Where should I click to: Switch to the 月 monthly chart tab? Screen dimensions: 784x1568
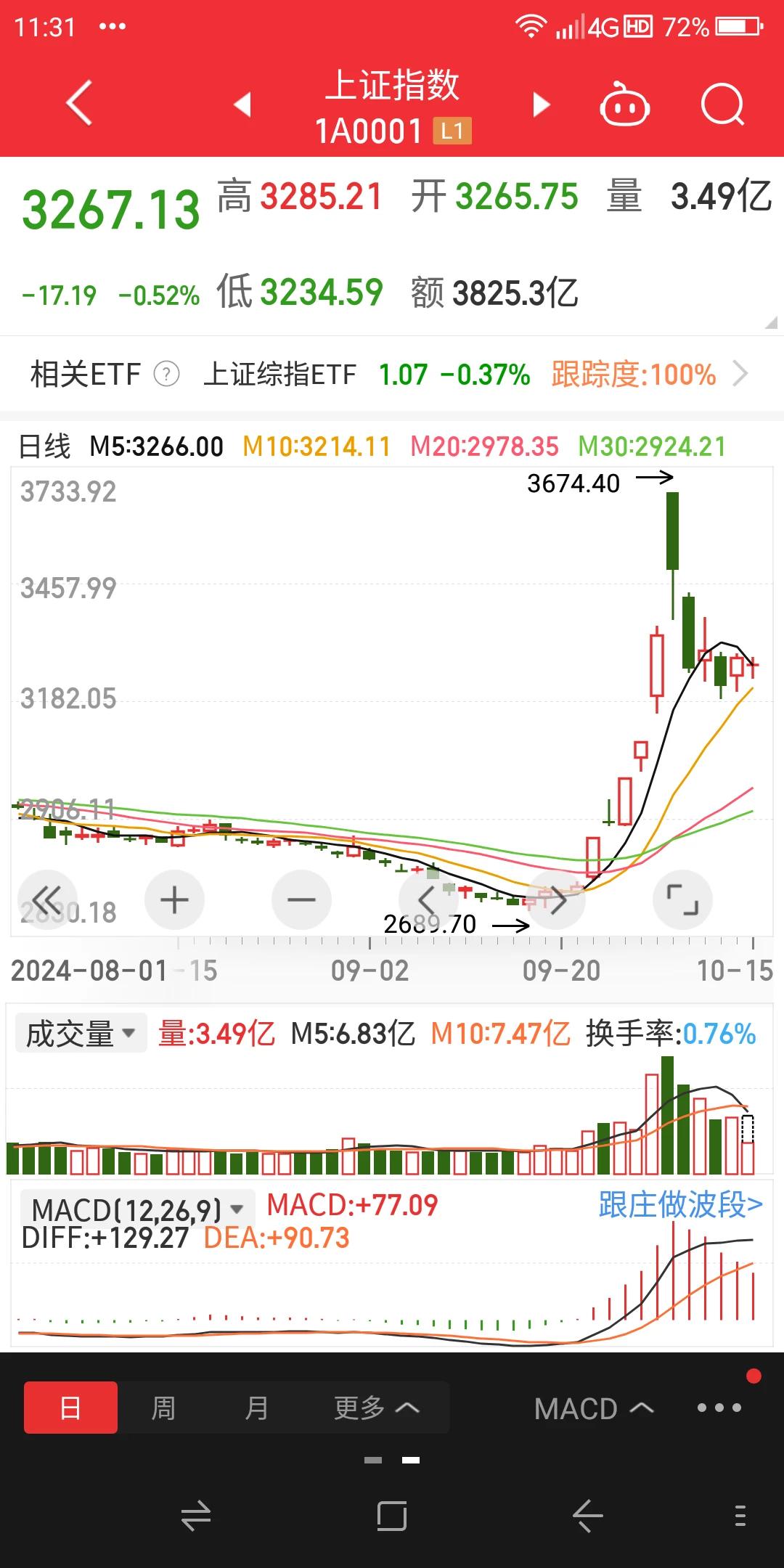point(256,1408)
